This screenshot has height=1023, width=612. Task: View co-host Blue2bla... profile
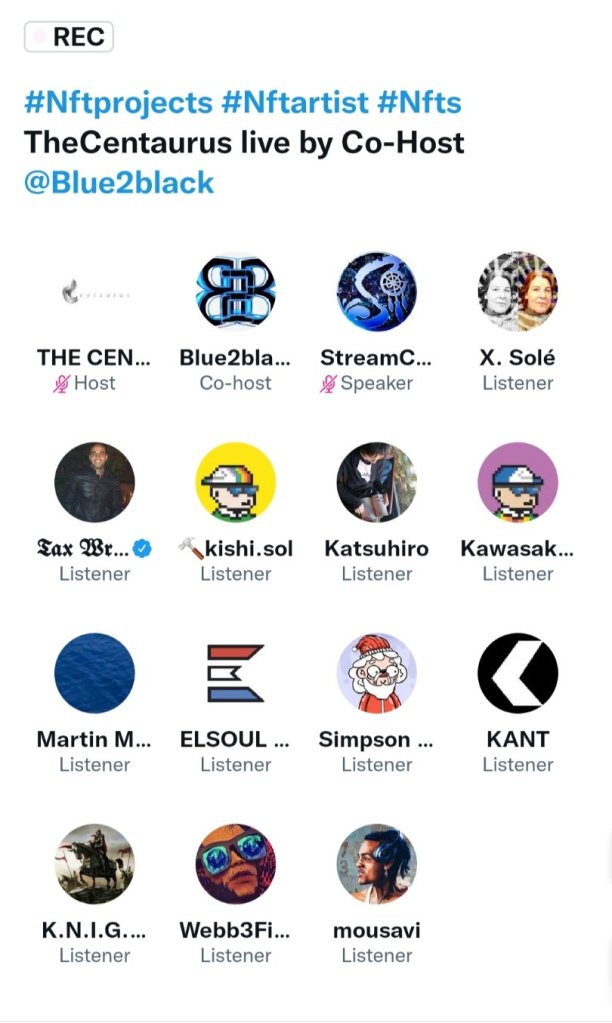tap(236, 292)
